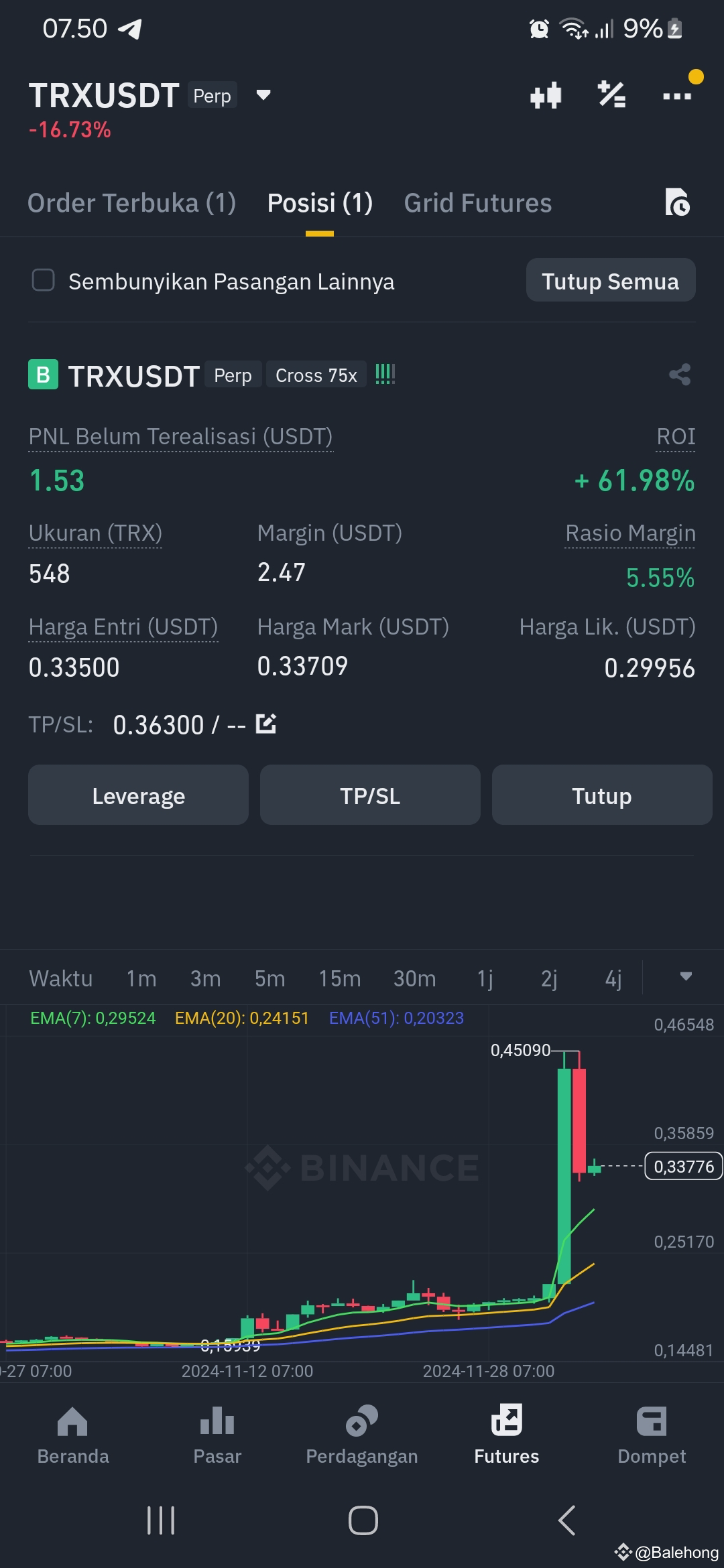Open Perdagangan trading icon
This screenshot has width=724, height=1568.
tap(362, 1421)
